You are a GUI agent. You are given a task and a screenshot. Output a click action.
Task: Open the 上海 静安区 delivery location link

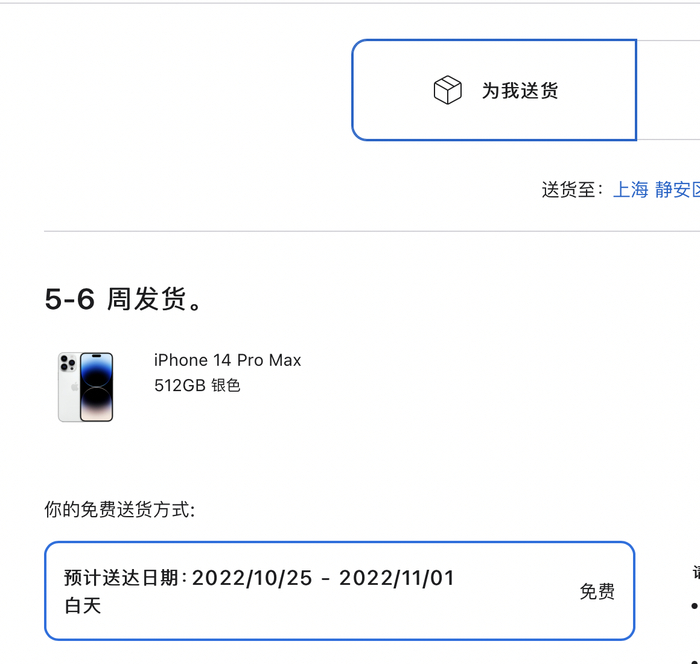pos(657,189)
